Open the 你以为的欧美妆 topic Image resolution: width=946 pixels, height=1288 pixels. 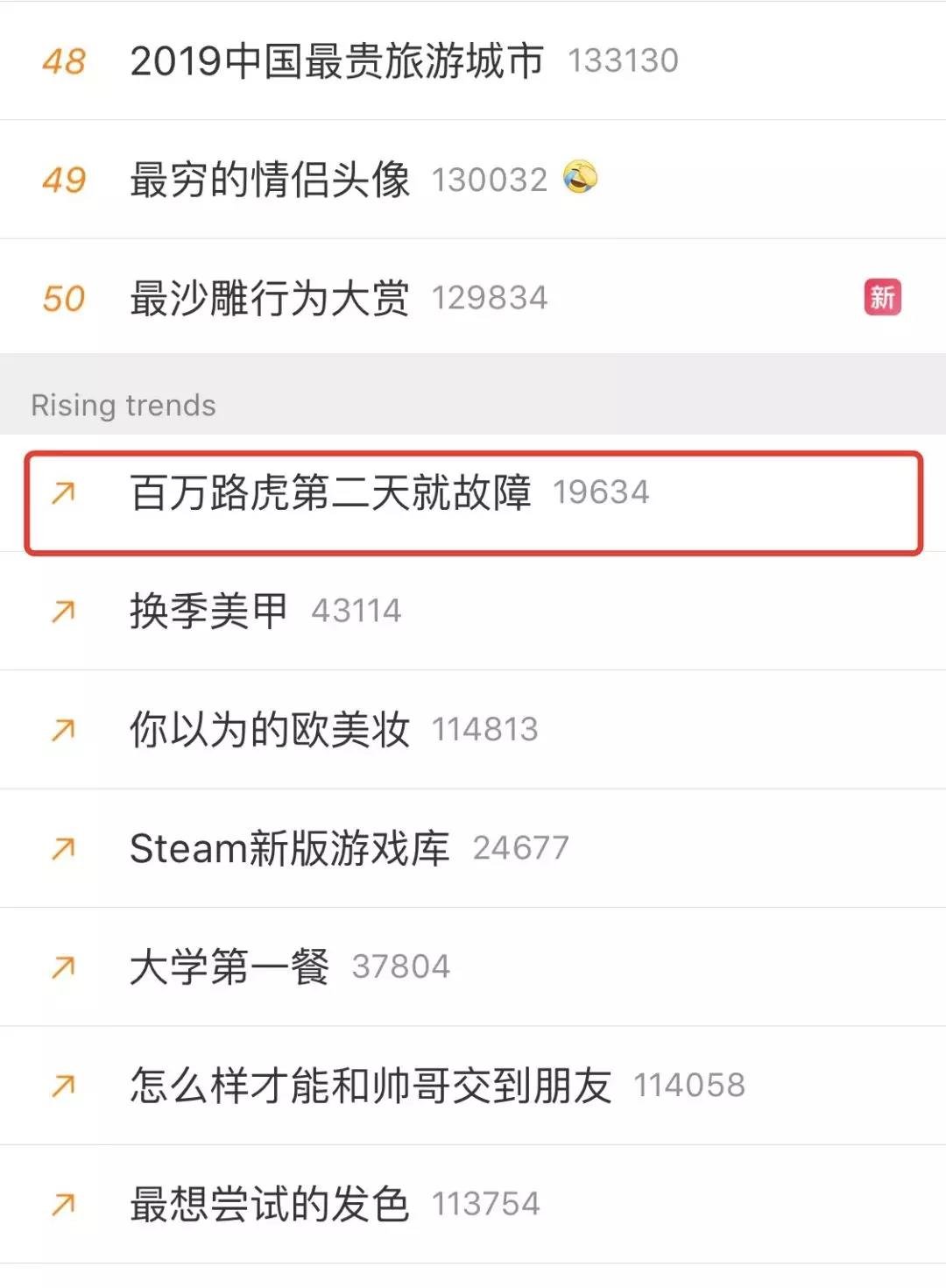click(270, 729)
